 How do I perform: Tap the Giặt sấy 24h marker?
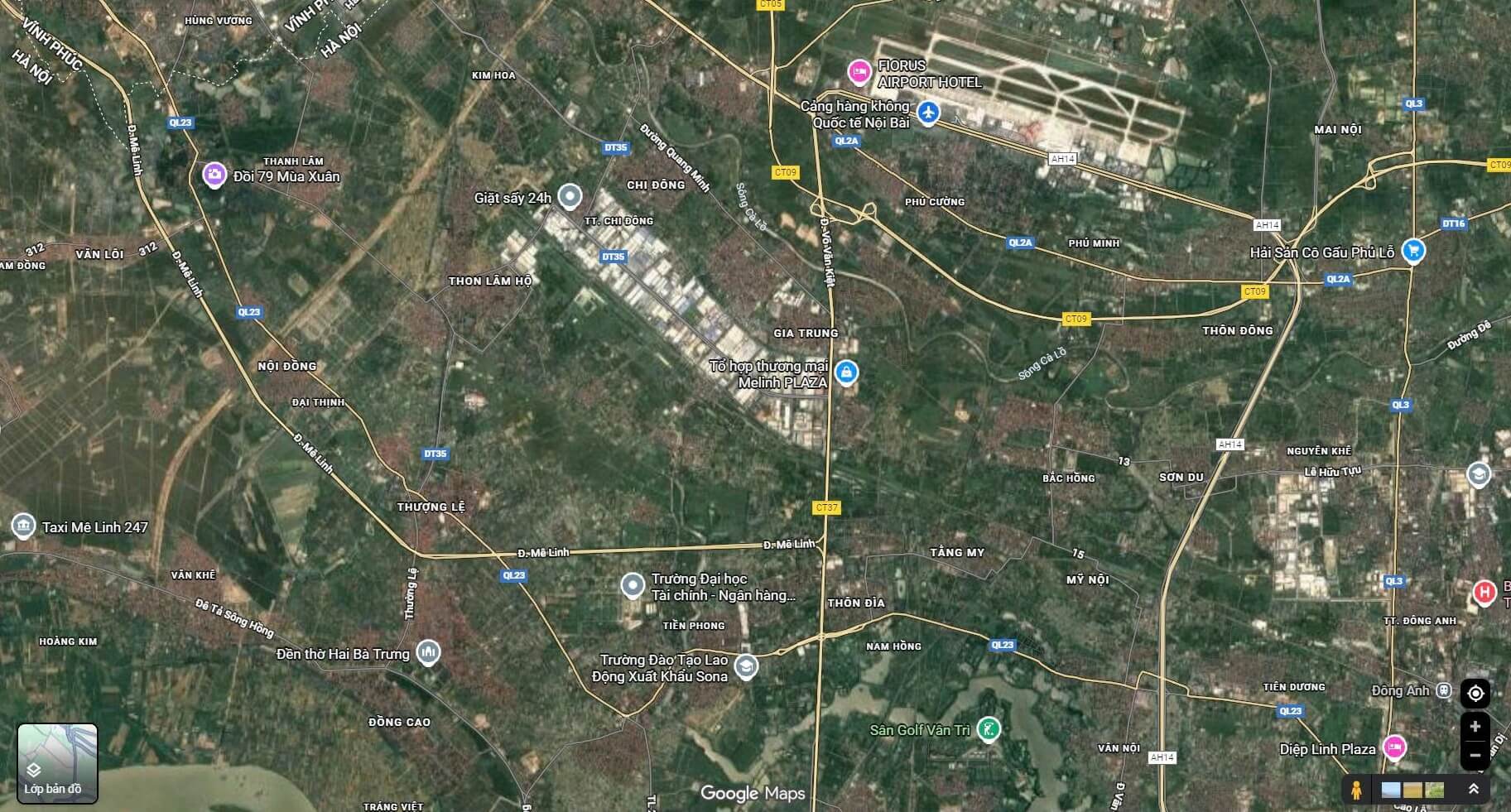tap(570, 196)
